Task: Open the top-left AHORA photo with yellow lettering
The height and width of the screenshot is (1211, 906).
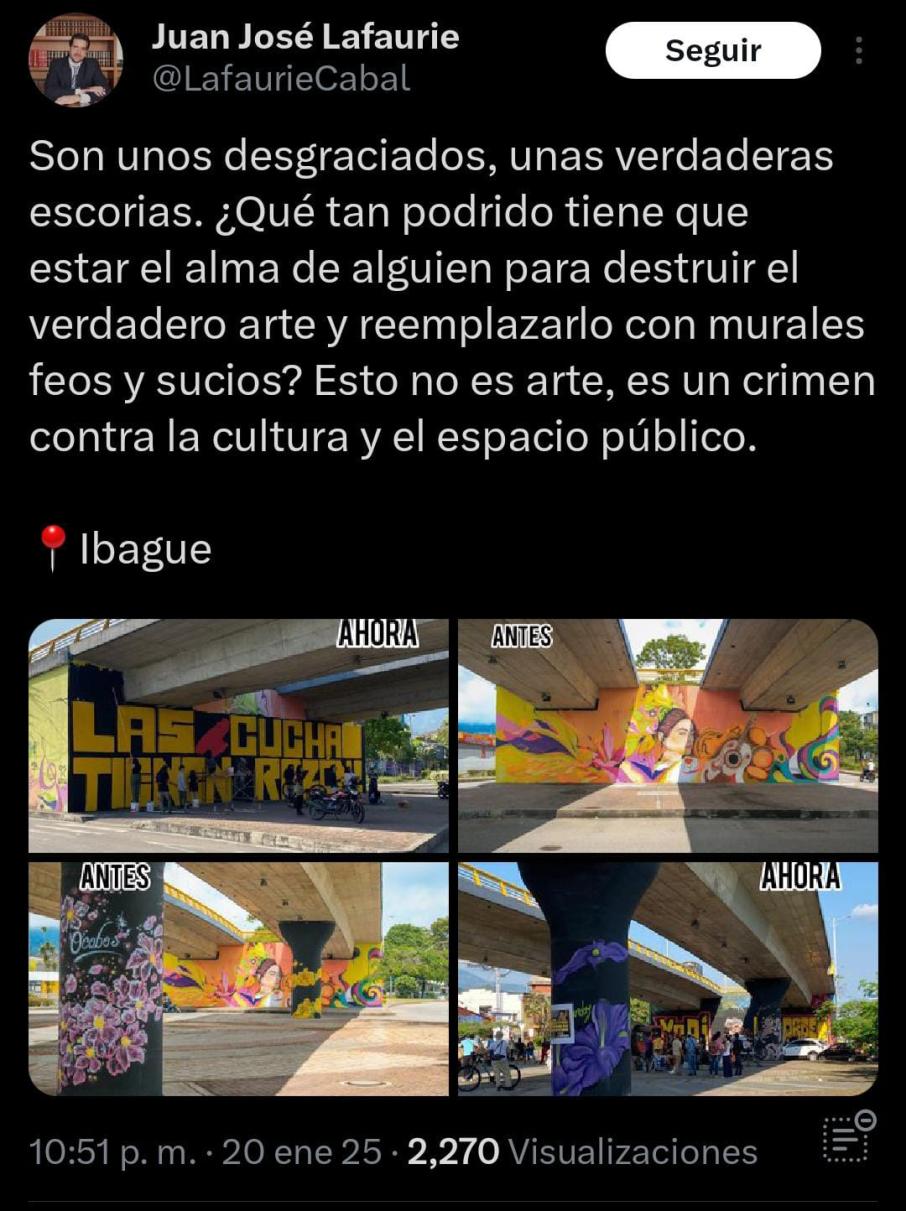Action: (x=238, y=736)
